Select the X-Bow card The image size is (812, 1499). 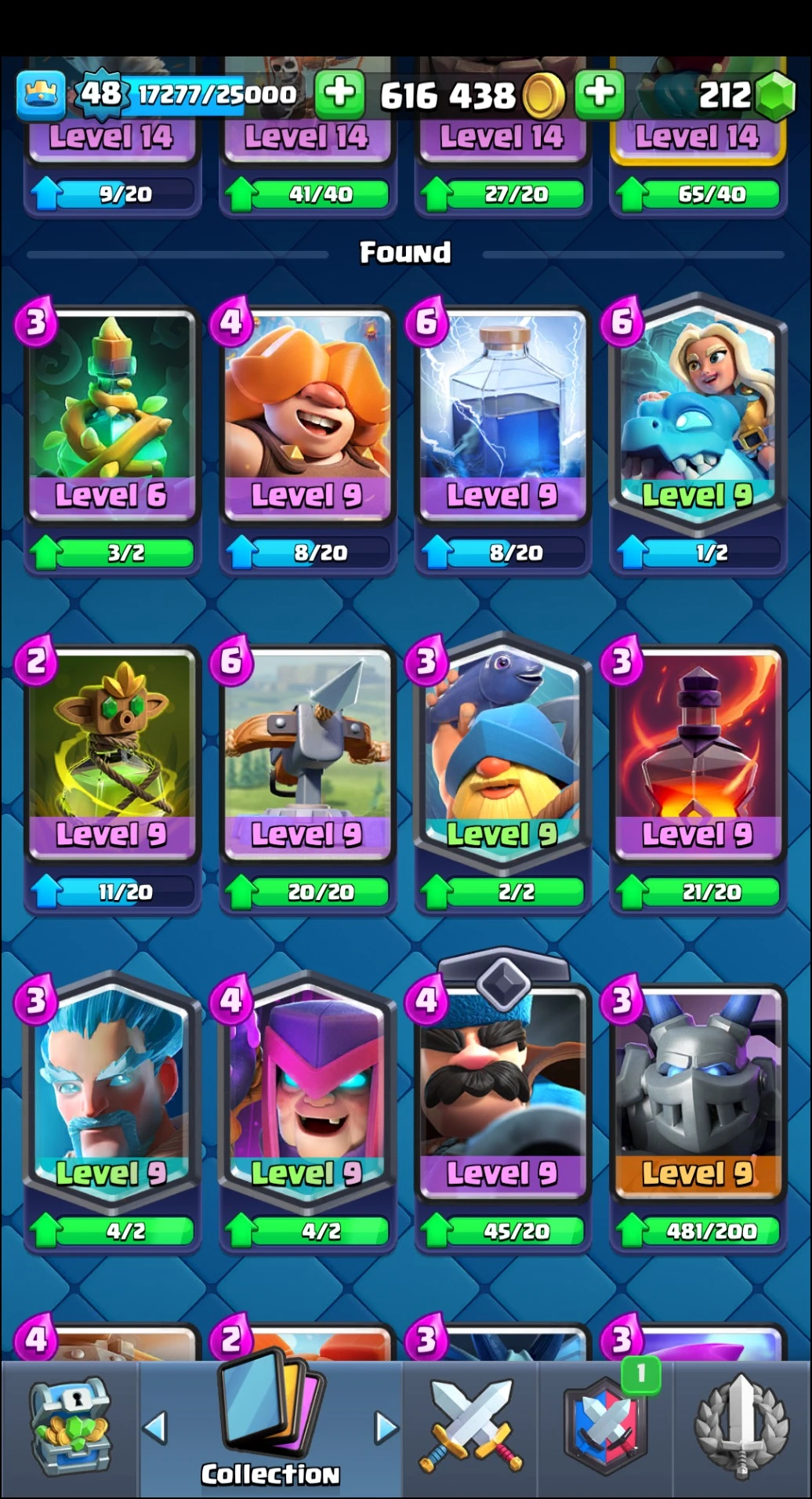[x=307, y=754]
